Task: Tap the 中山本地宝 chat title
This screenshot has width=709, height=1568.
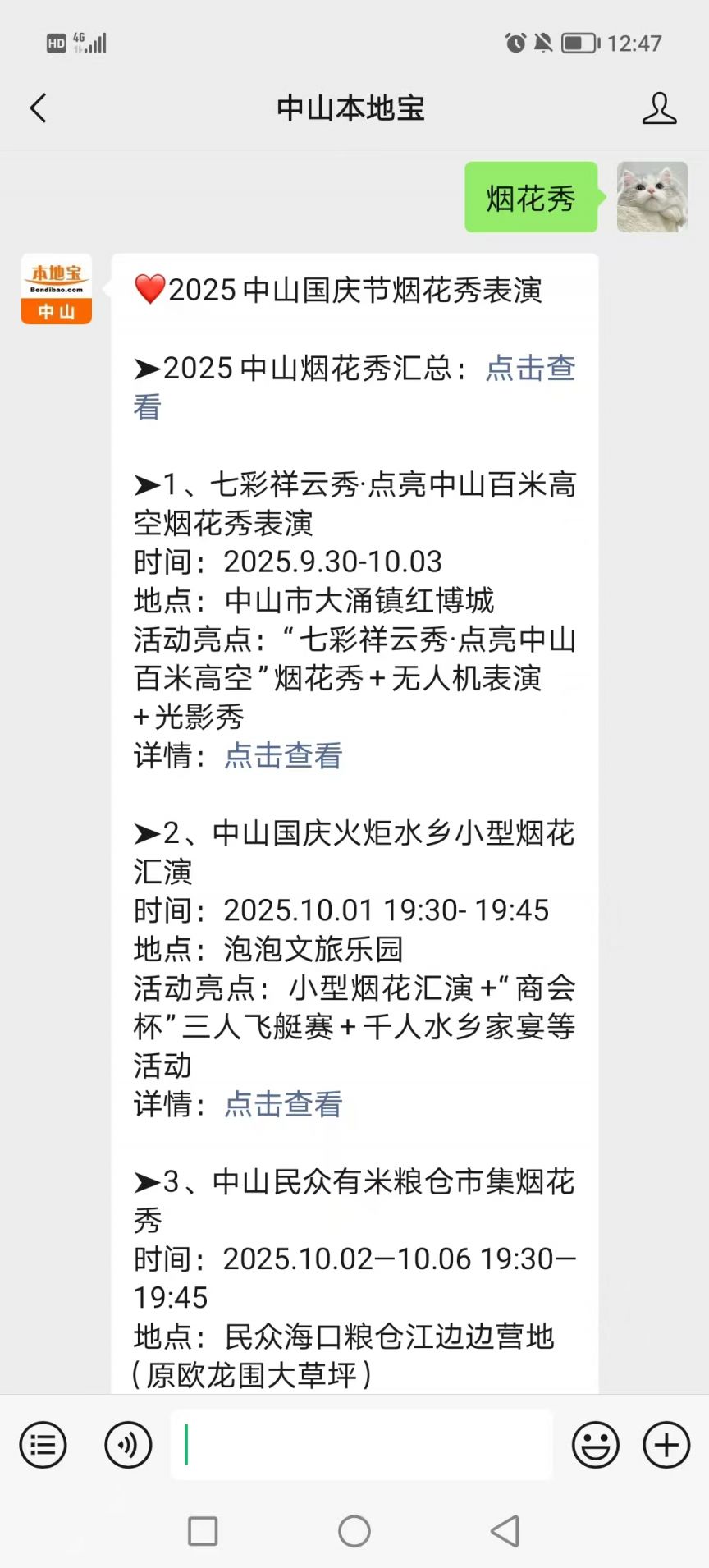Action: [x=350, y=108]
